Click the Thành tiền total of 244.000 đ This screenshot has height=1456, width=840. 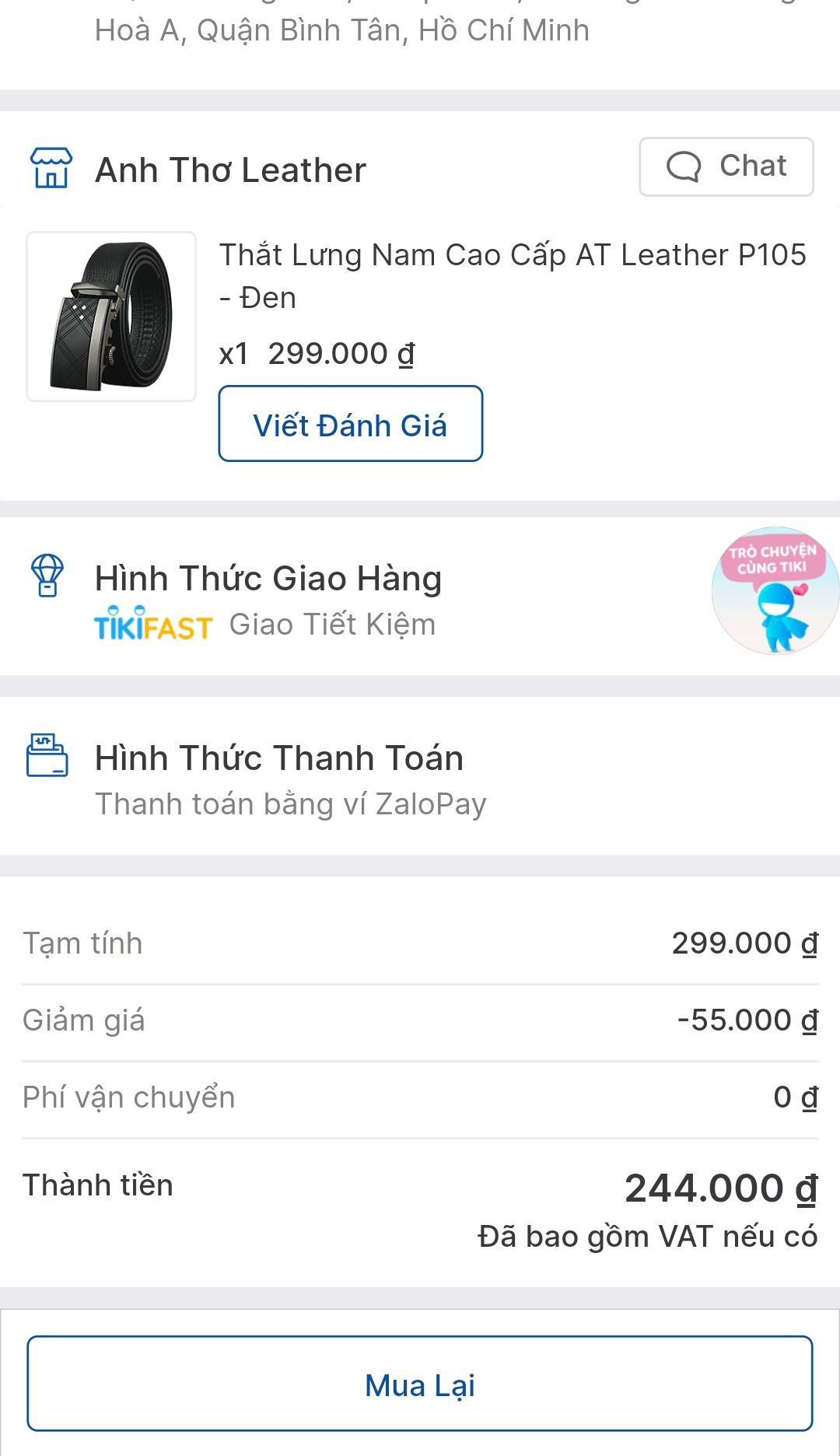point(719,1186)
